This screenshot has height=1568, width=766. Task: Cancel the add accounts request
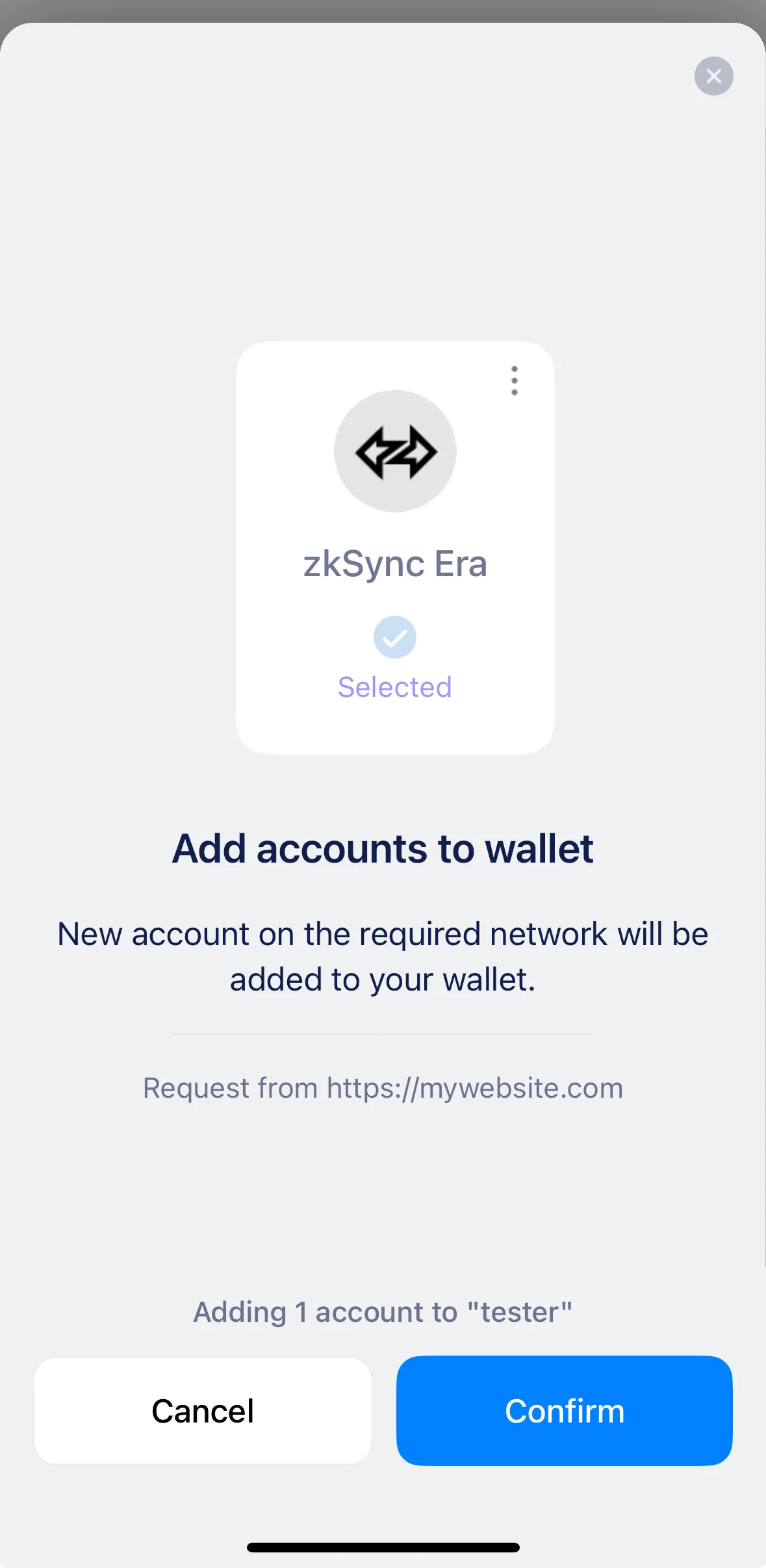(202, 1411)
